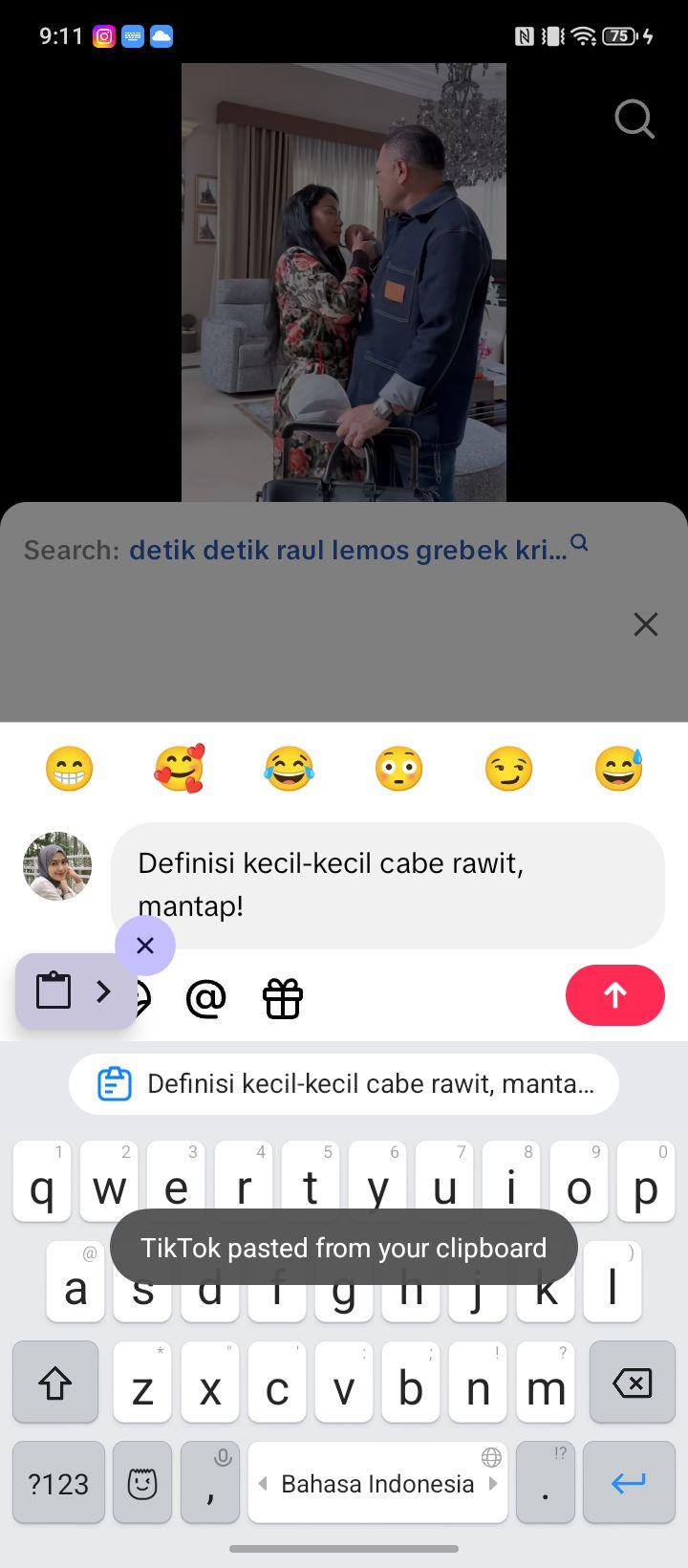The image size is (688, 1568).
Task: Open the keyboard emoji picker
Action: (142, 1483)
